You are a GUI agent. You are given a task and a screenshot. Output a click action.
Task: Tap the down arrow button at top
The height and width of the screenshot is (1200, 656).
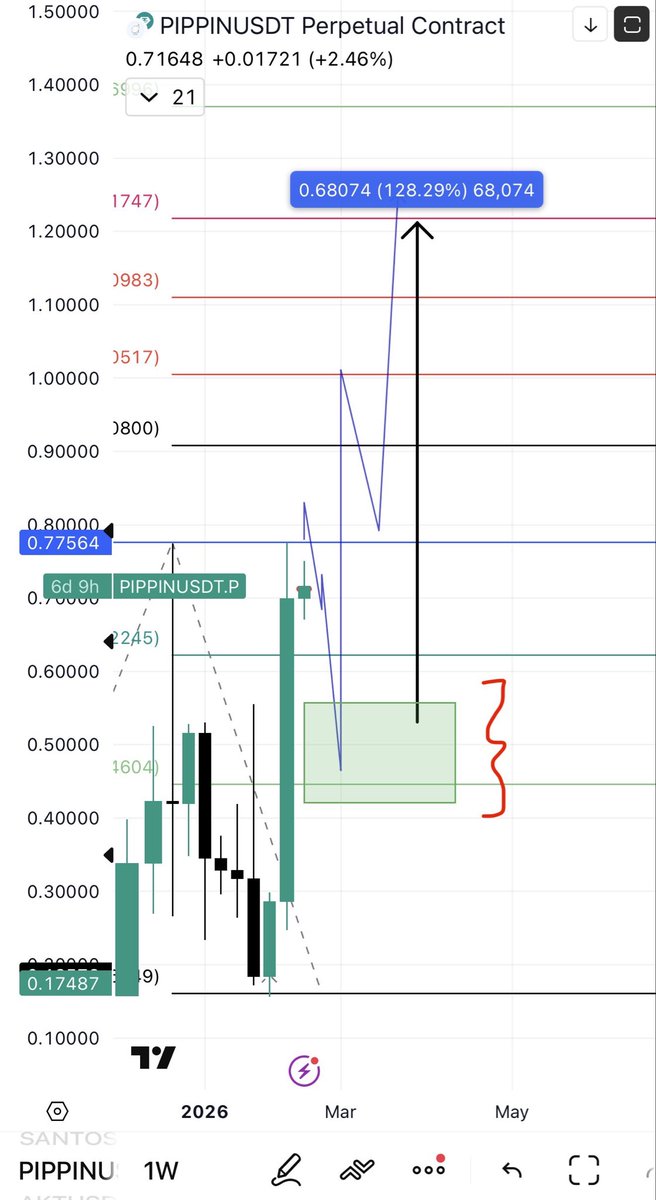tap(591, 25)
